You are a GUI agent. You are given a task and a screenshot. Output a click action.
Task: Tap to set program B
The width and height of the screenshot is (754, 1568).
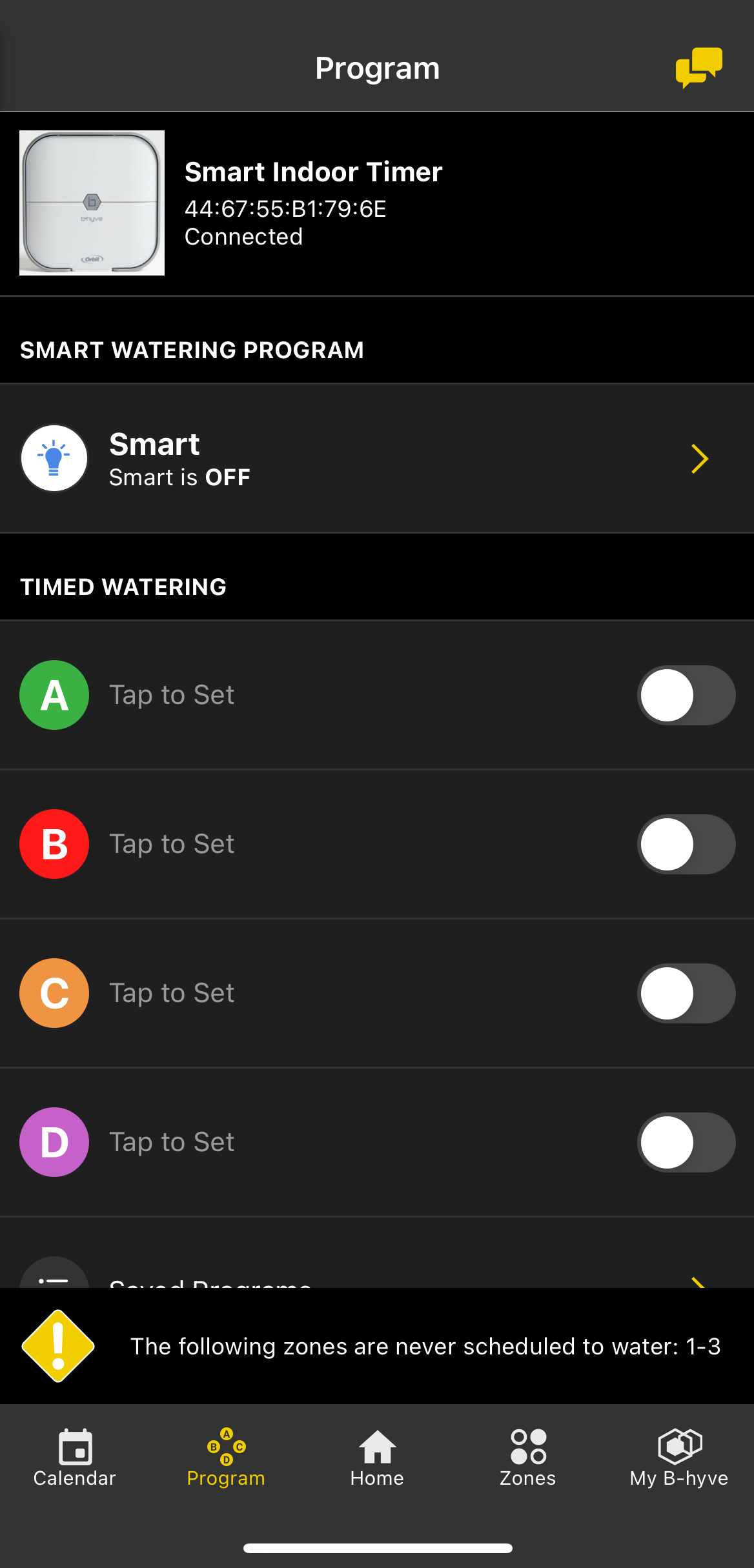point(172,844)
